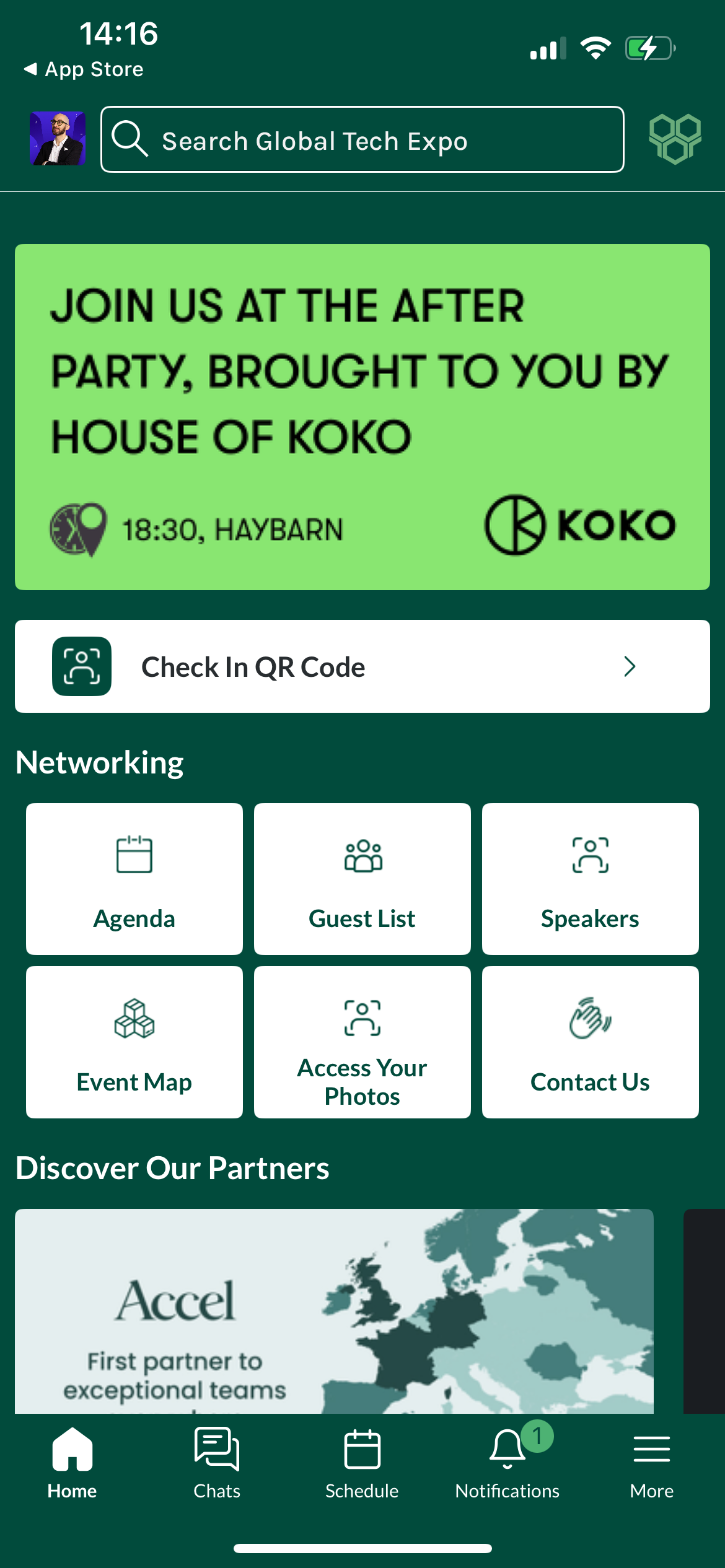The image size is (725, 1568).
Task: Browse the Speakers
Action: (591, 879)
